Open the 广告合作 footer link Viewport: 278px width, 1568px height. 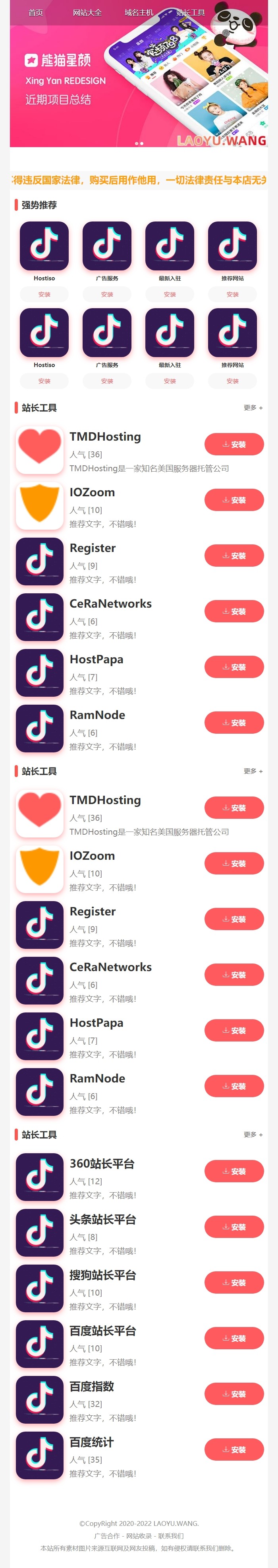[x=107, y=1536]
